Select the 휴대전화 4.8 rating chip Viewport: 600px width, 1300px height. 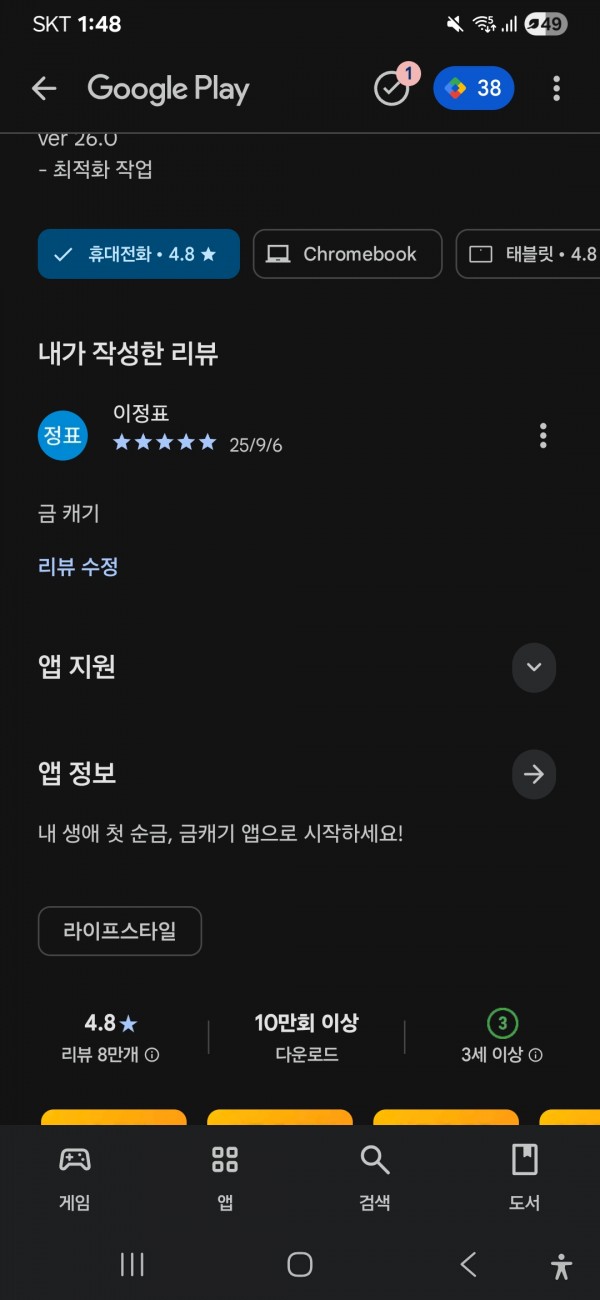tap(139, 254)
